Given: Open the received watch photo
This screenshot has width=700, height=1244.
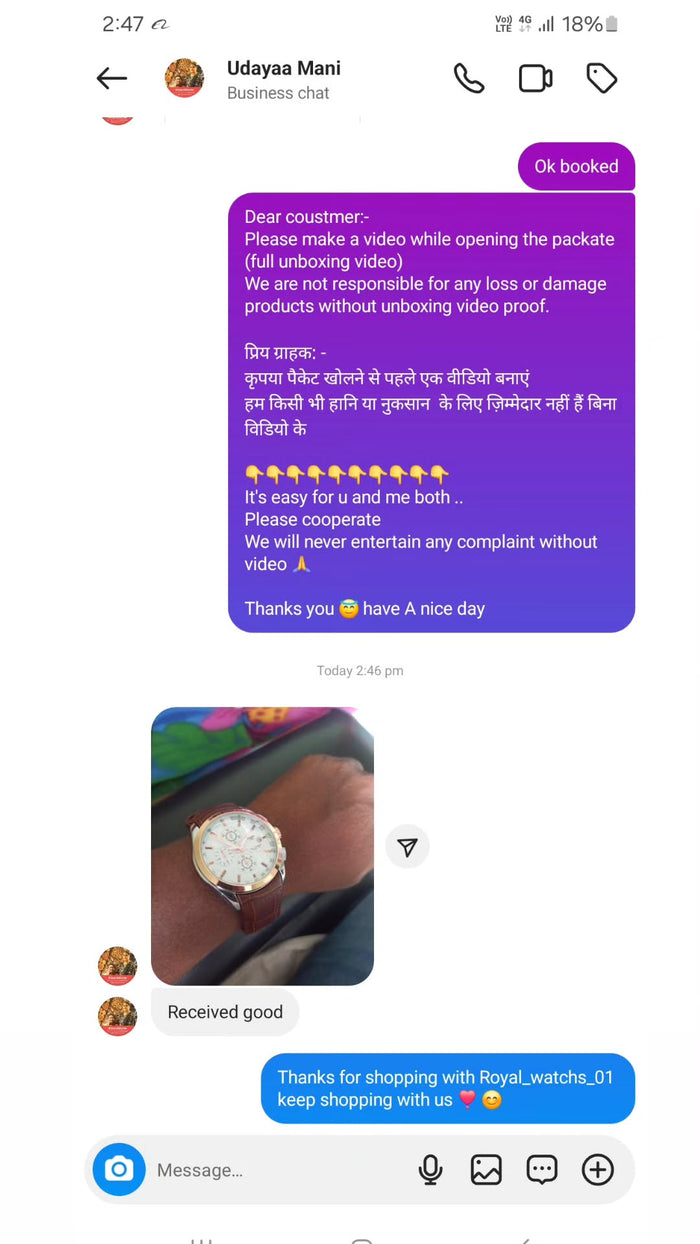Looking at the screenshot, I should 262,846.
